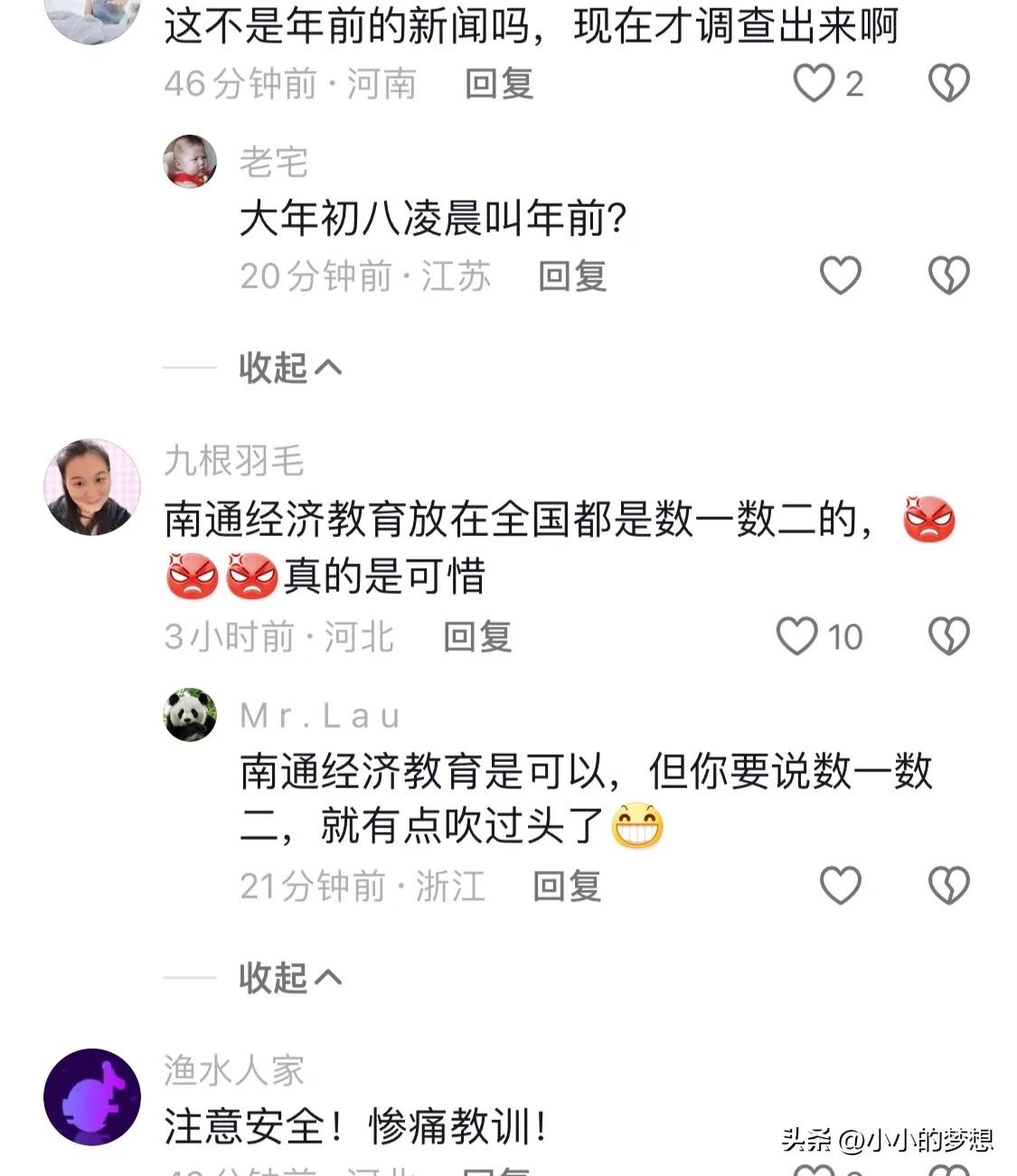Dislike Mr.Lau's reply

click(x=948, y=885)
